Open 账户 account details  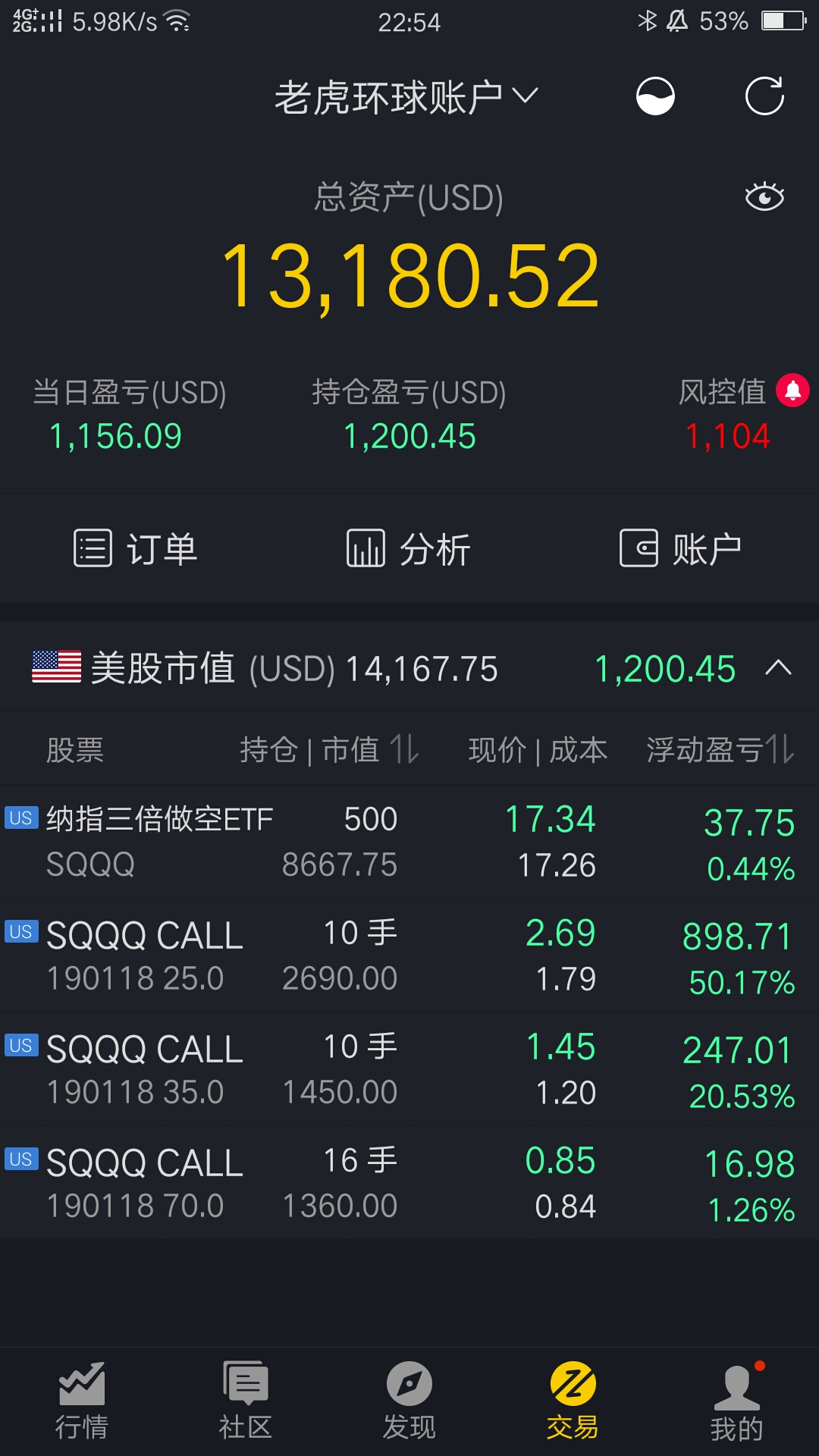tap(680, 548)
